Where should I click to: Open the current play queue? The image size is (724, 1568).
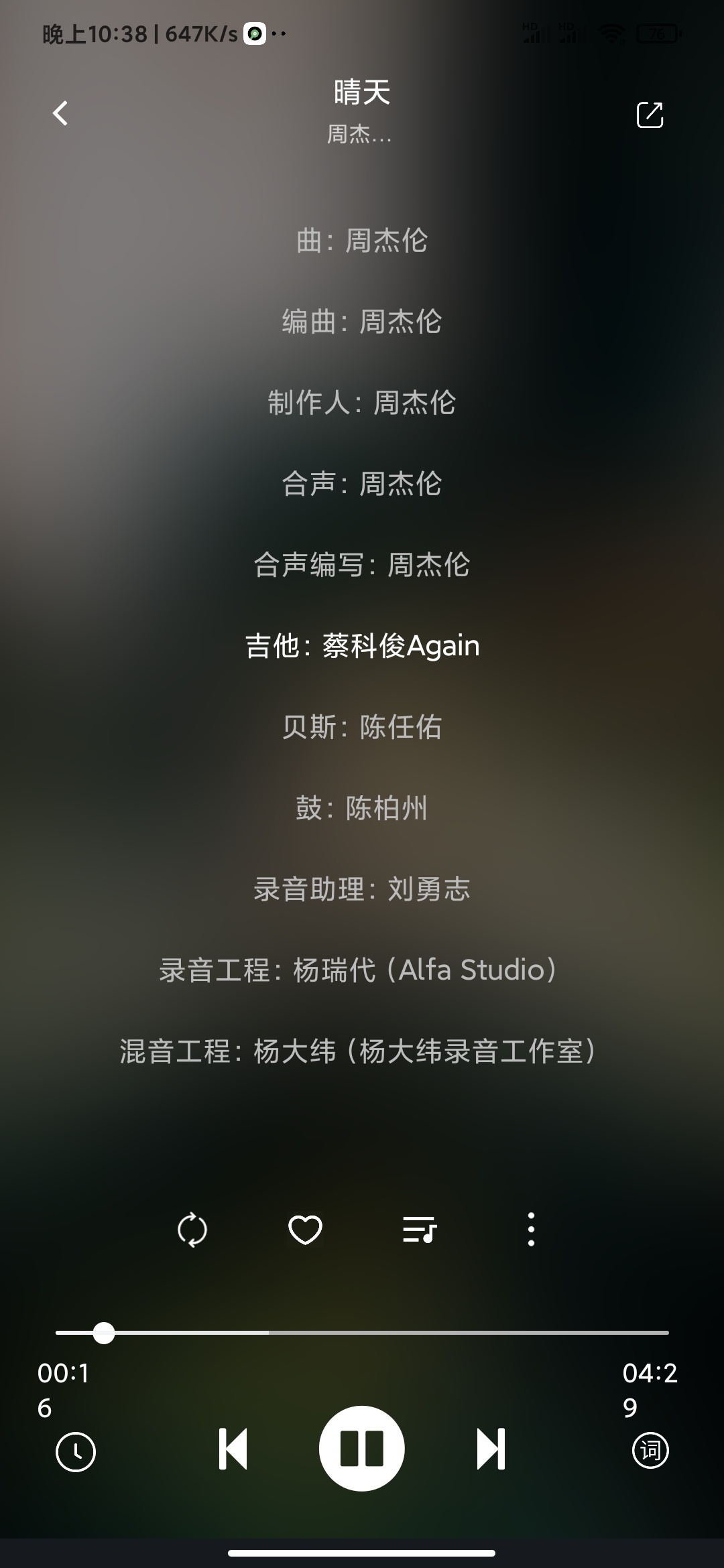[419, 1230]
